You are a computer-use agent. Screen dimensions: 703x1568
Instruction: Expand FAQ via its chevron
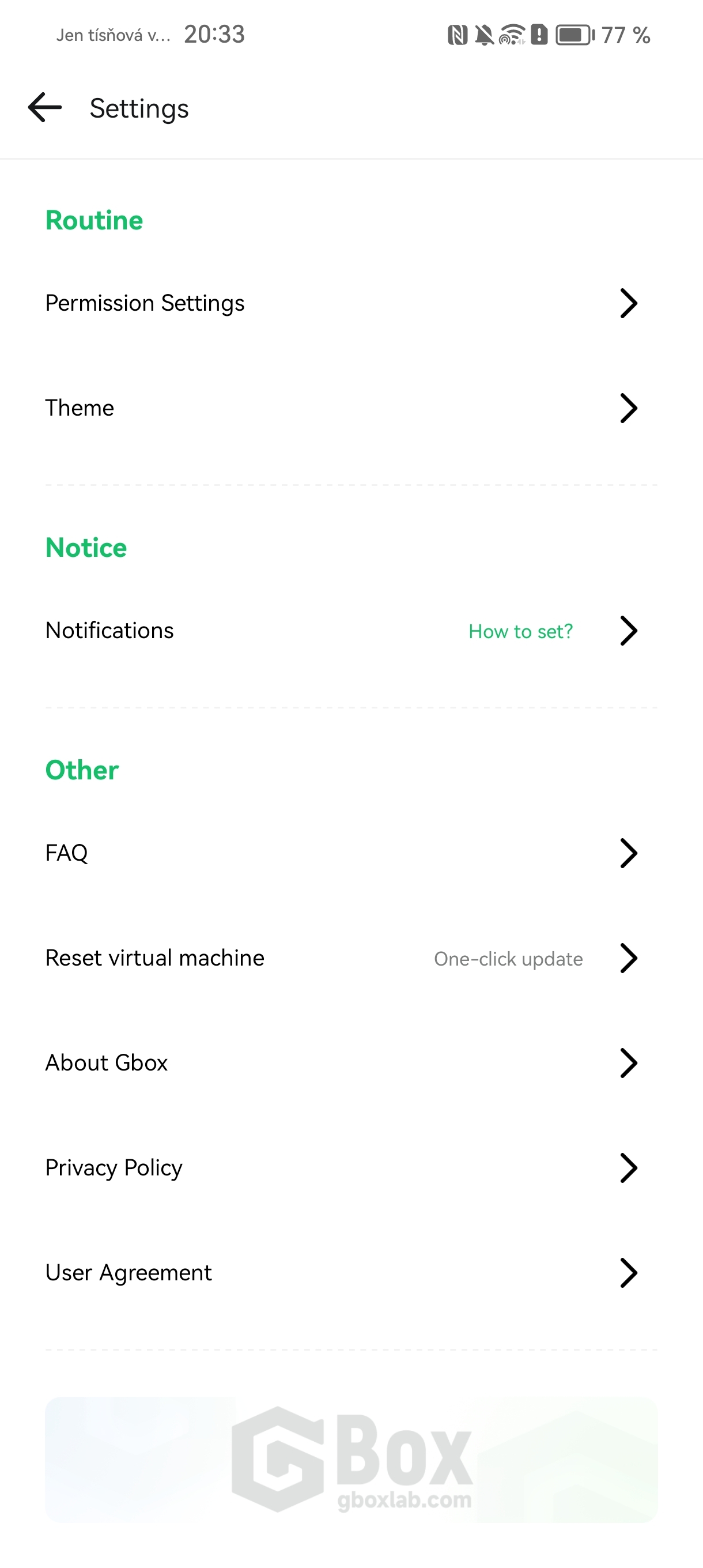coord(629,853)
